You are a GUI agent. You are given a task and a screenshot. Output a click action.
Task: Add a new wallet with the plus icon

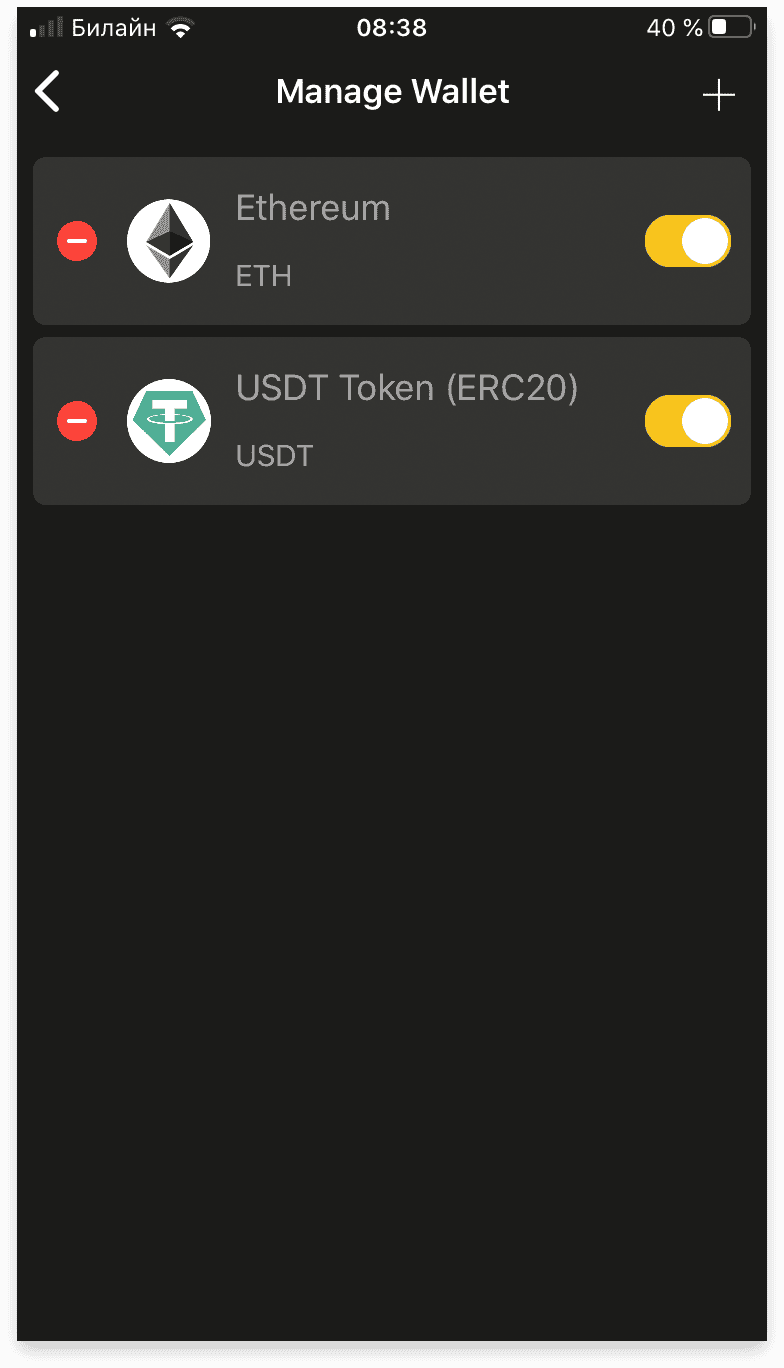(x=719, y=95)
